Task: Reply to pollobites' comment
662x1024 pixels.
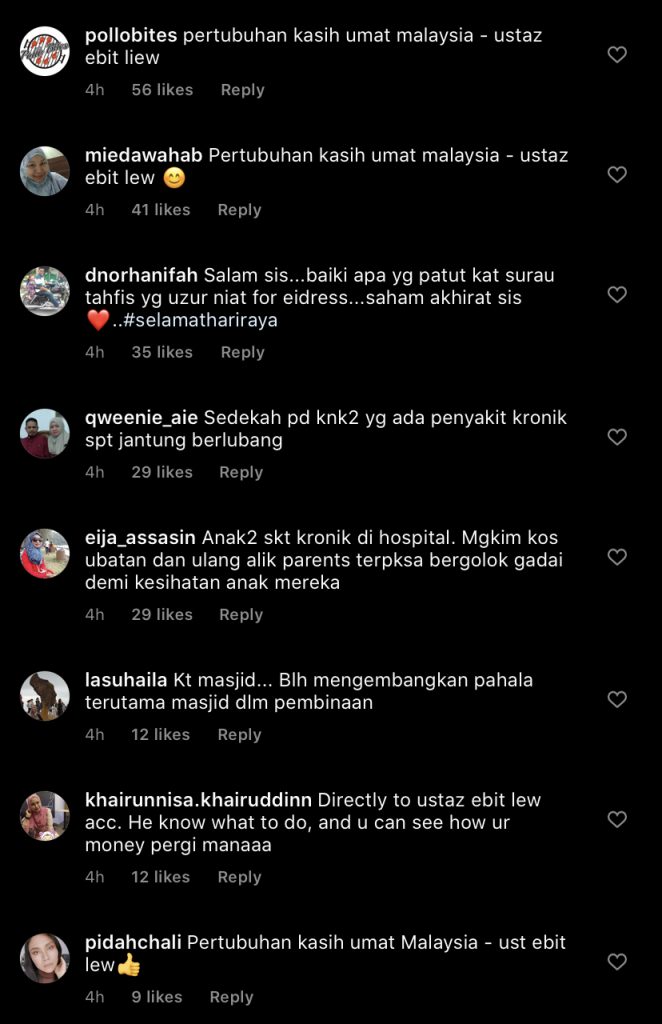Action: click(242, 90)
